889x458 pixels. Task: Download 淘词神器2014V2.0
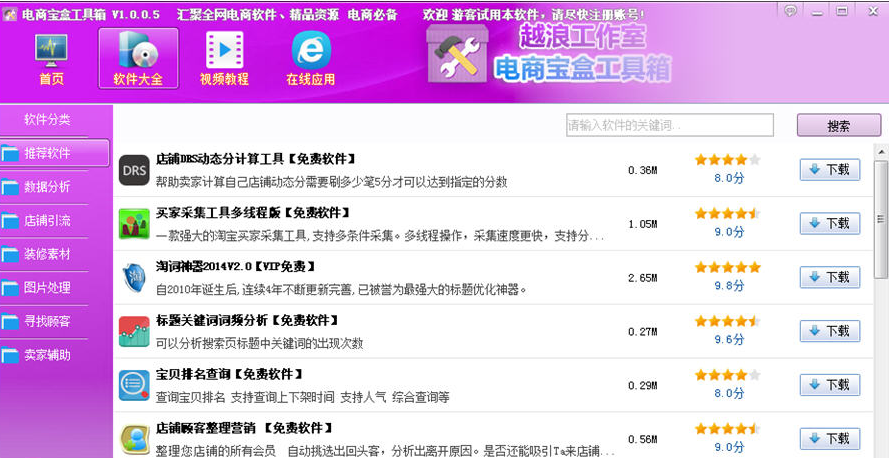pyautogui.click(x=829, y=277)
